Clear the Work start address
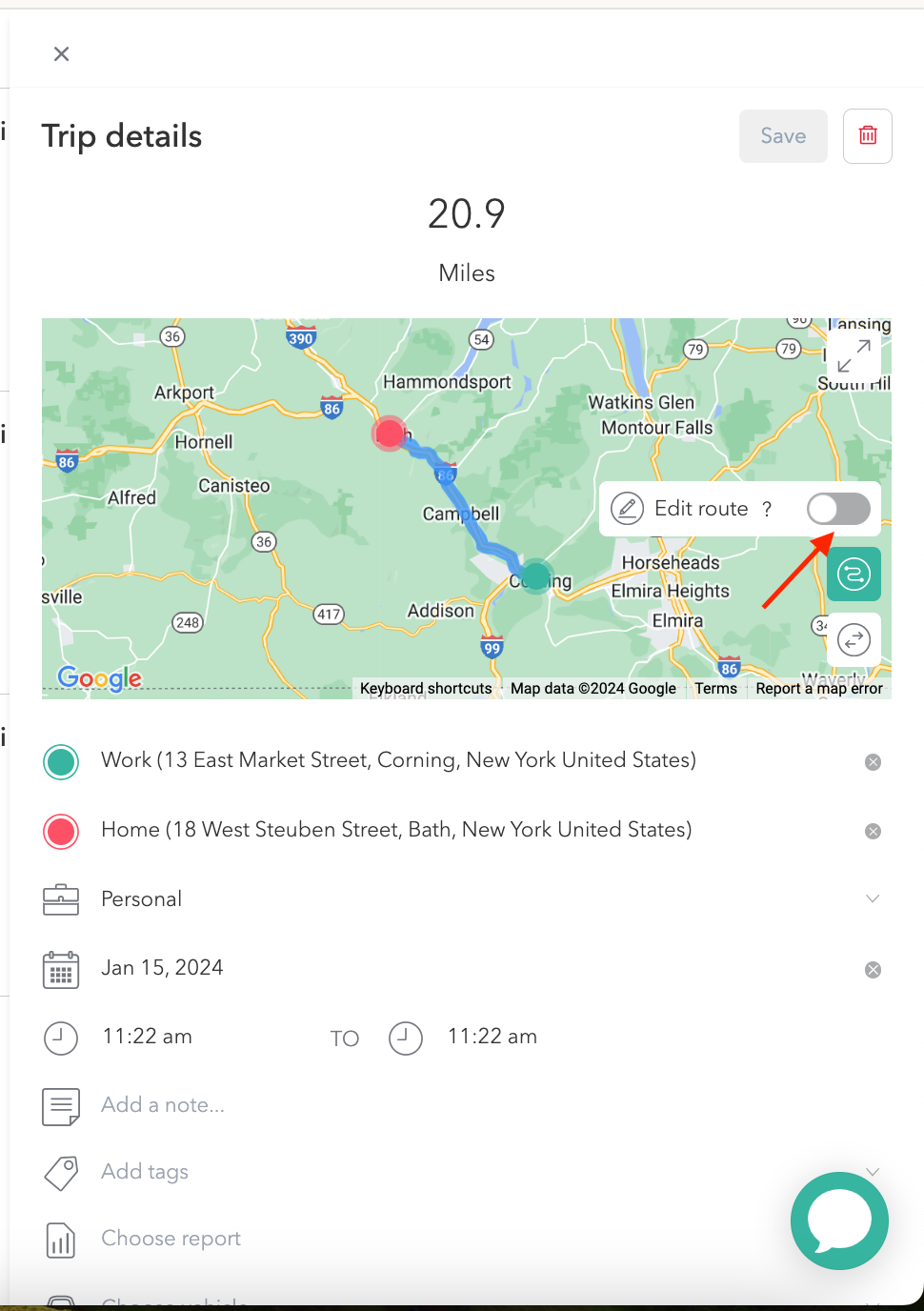 click(873, 762)
